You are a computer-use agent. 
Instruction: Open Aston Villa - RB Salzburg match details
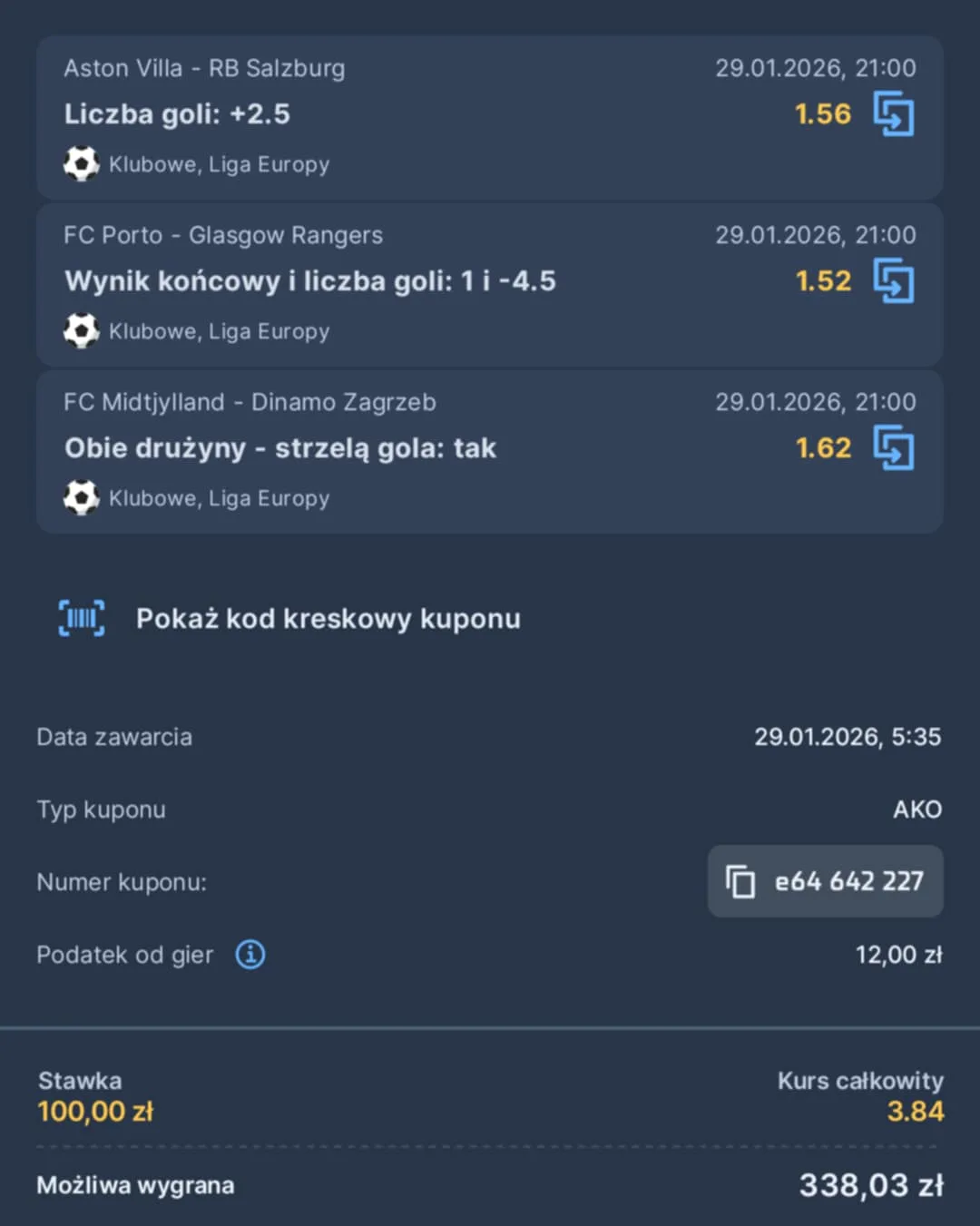(205, 68)
